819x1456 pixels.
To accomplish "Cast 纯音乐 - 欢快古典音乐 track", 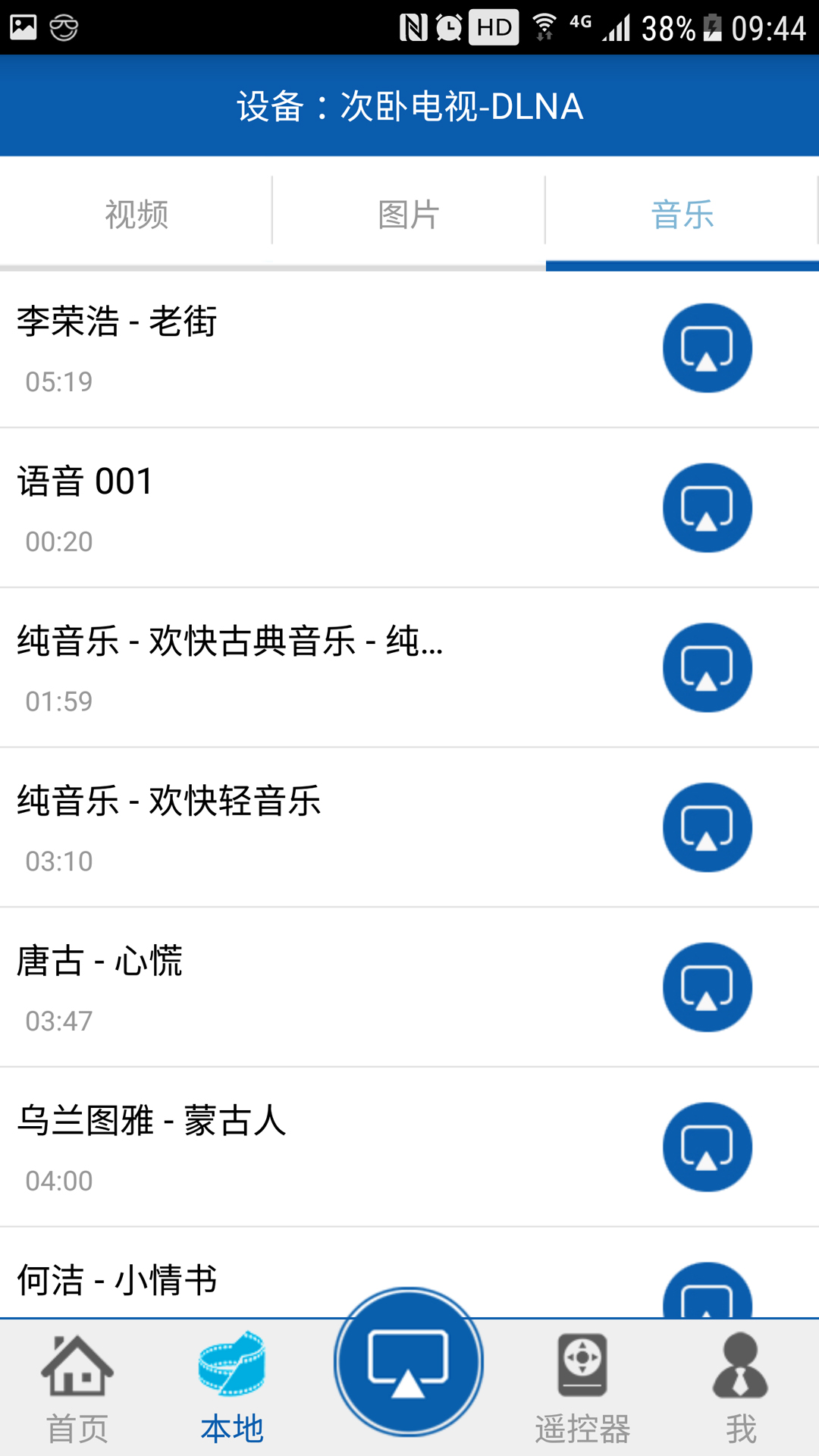I will [x=707, y=667].
